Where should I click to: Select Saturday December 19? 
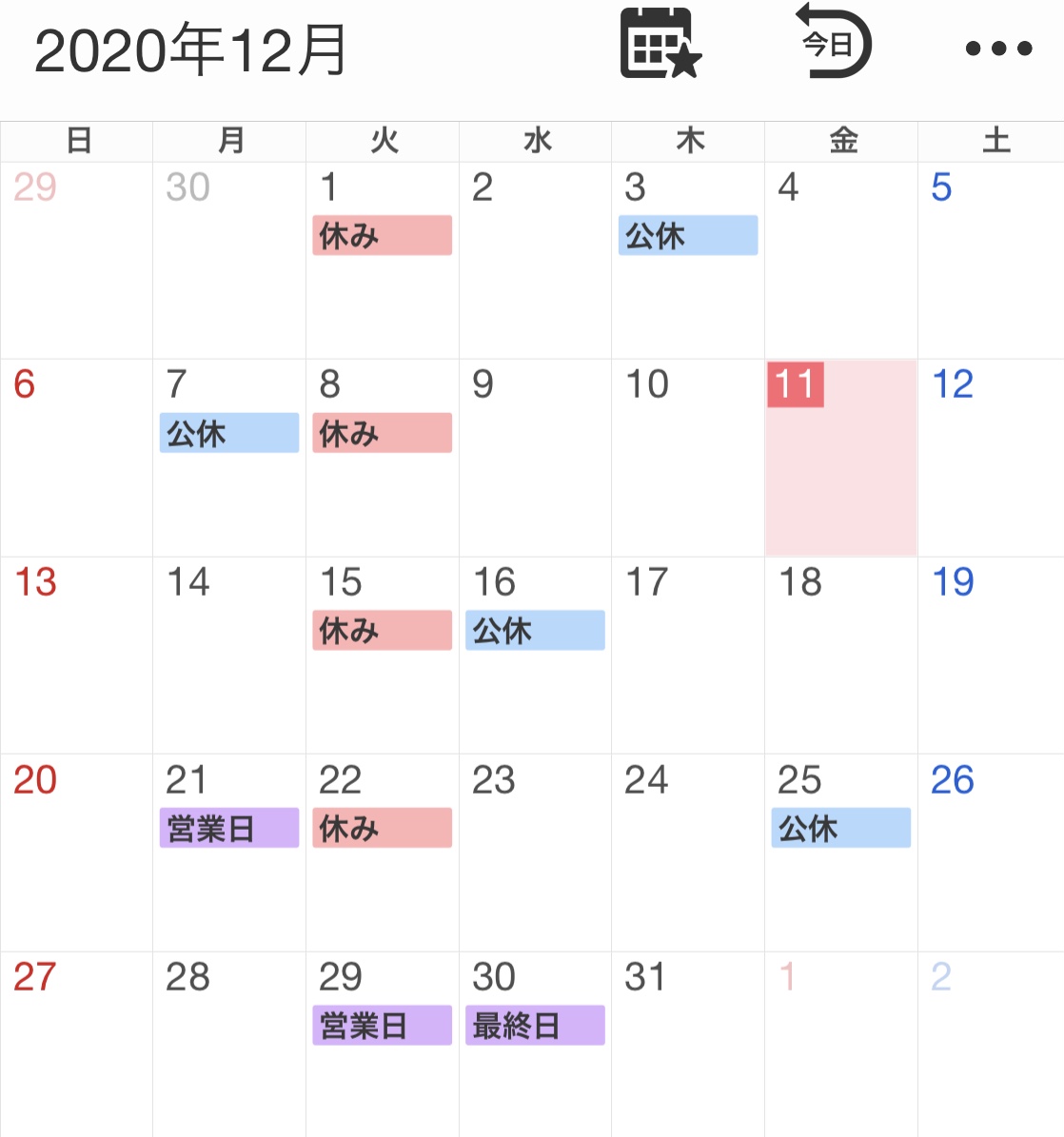point(990,655)
